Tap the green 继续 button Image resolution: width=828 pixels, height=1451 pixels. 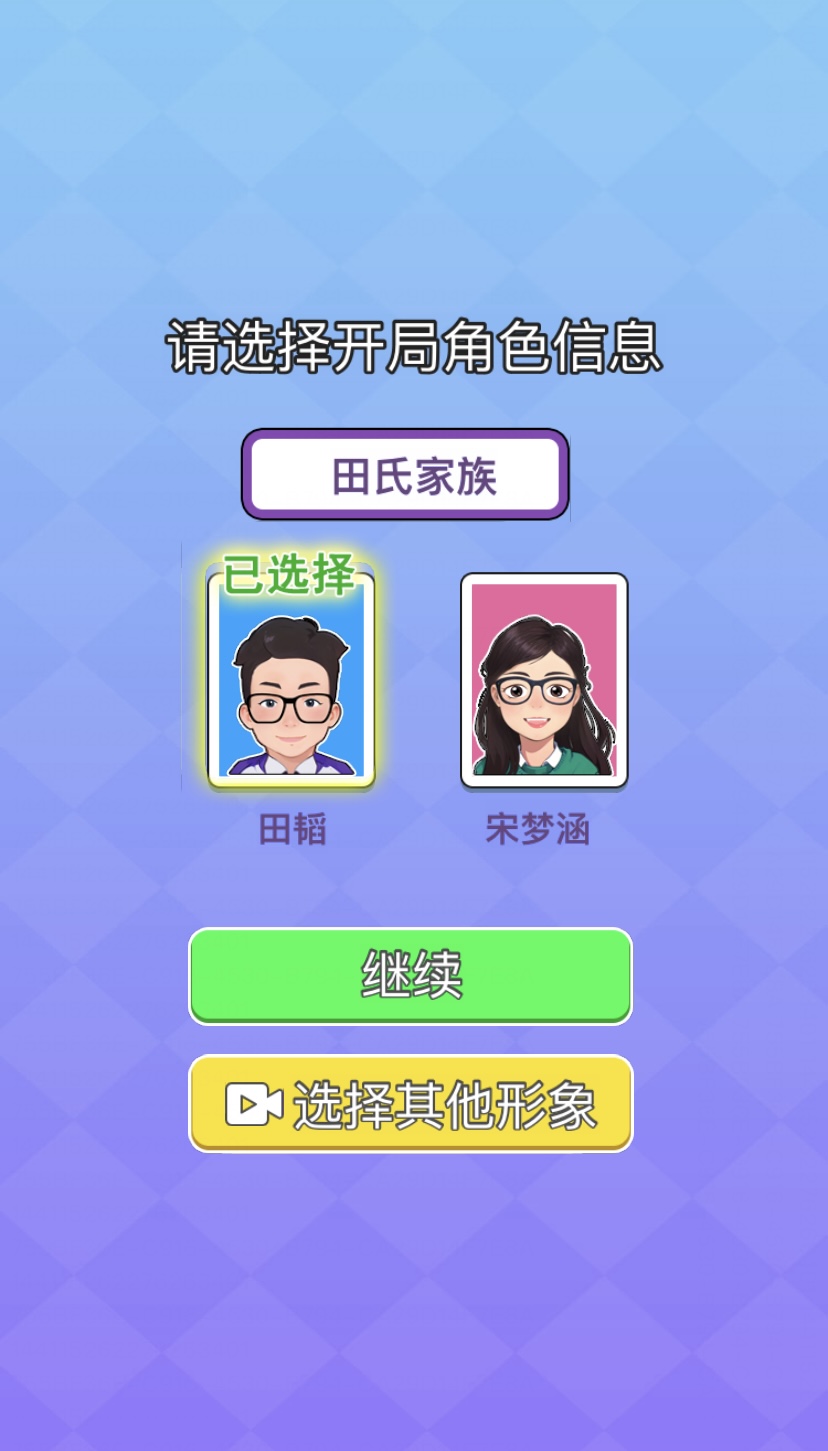[x=411, y=975]
